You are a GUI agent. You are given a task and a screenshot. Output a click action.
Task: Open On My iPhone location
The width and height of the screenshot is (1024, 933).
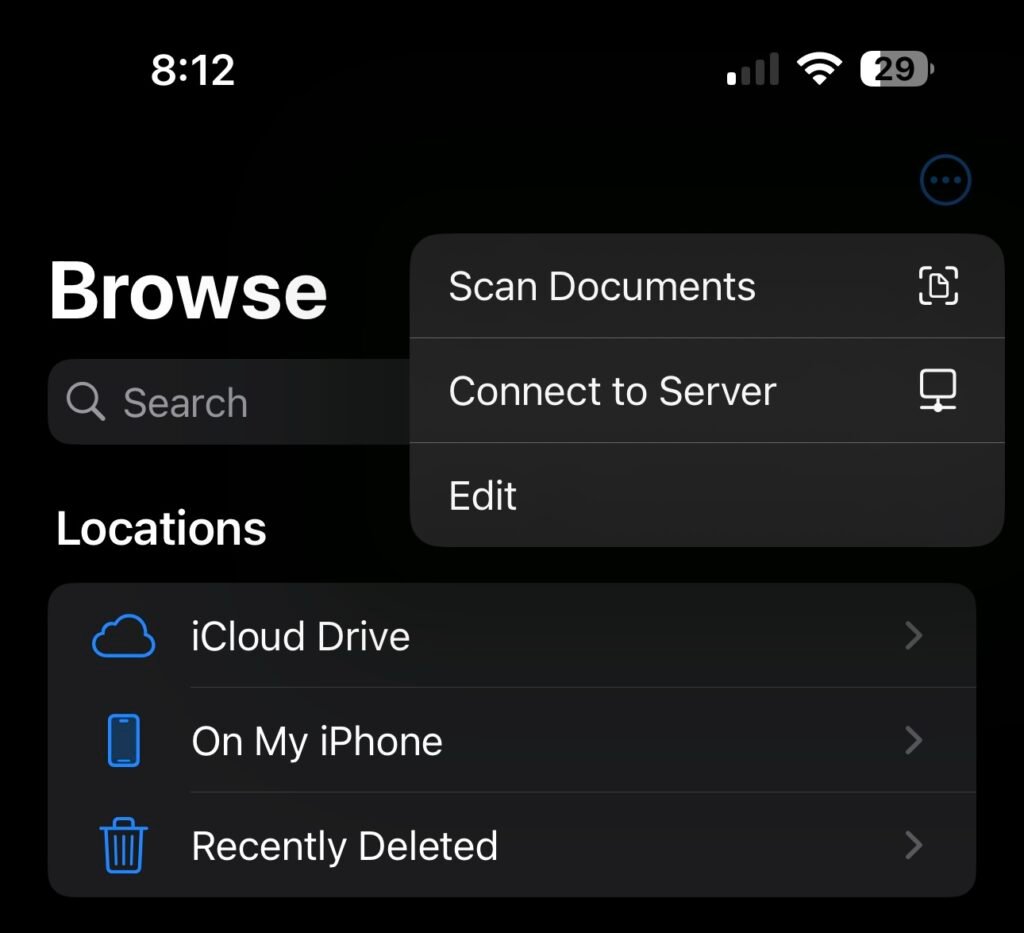point(512,740)
